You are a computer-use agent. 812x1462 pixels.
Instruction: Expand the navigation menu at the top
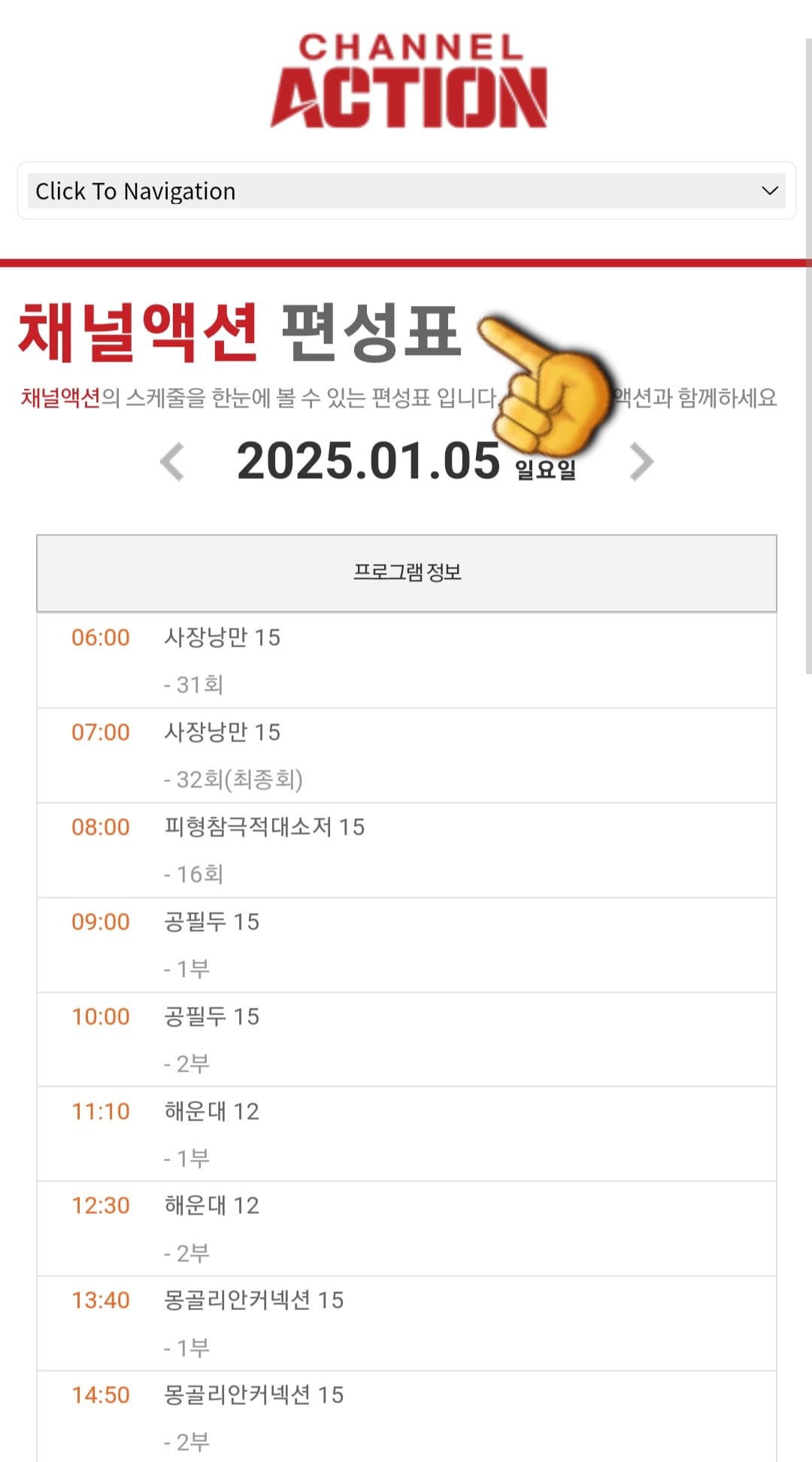pyautogui.click(x=406, y=191)
